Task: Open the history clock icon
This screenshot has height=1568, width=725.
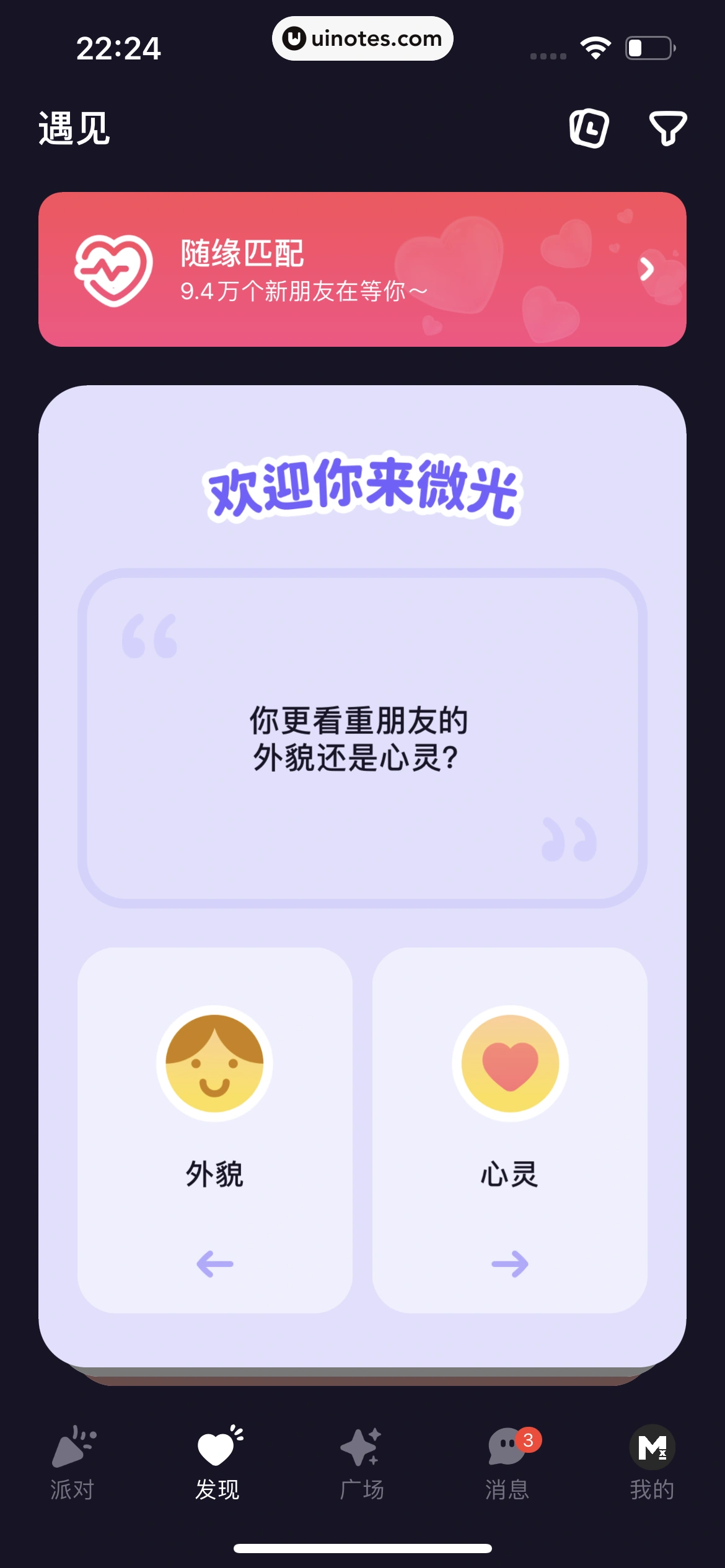Action: 589,129
